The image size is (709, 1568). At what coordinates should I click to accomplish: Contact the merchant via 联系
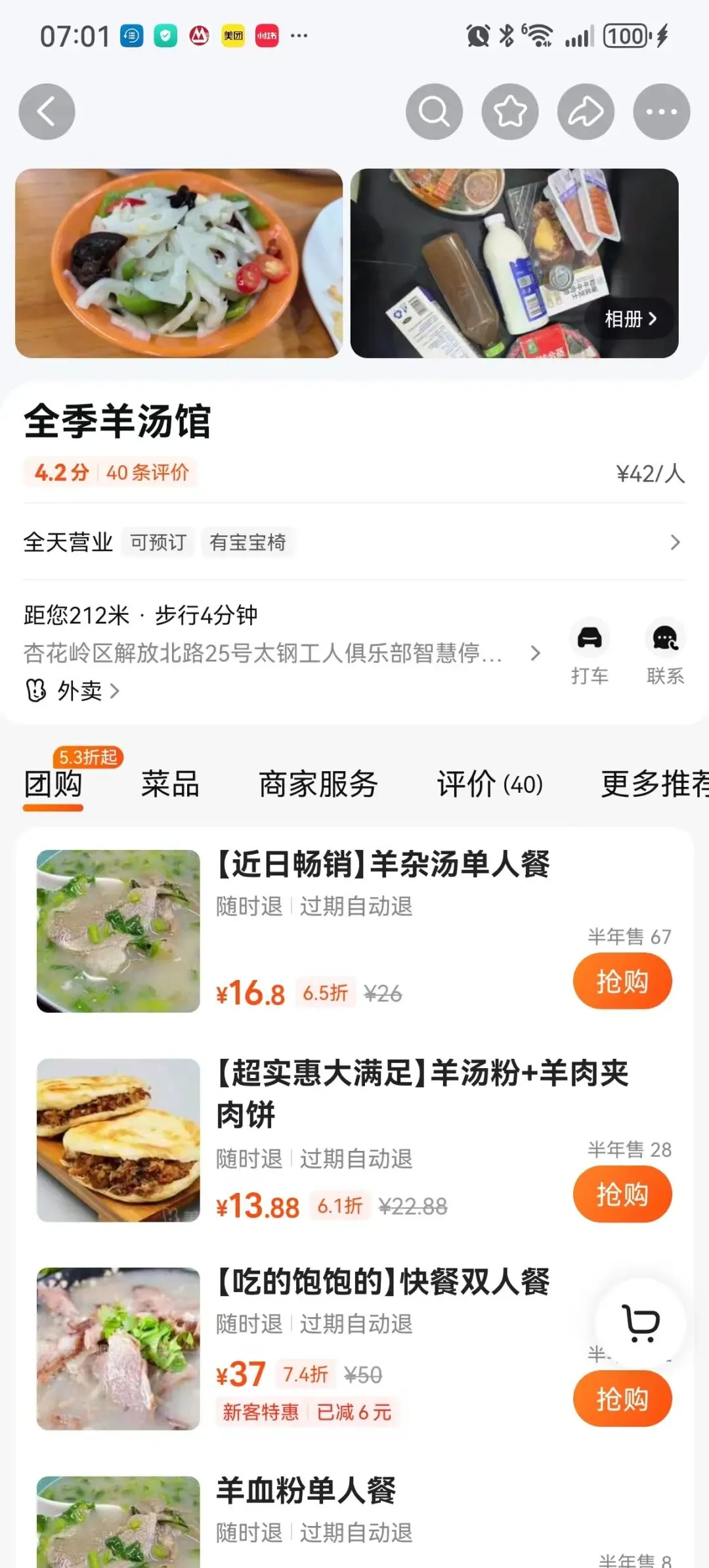(x=665, y=651)
